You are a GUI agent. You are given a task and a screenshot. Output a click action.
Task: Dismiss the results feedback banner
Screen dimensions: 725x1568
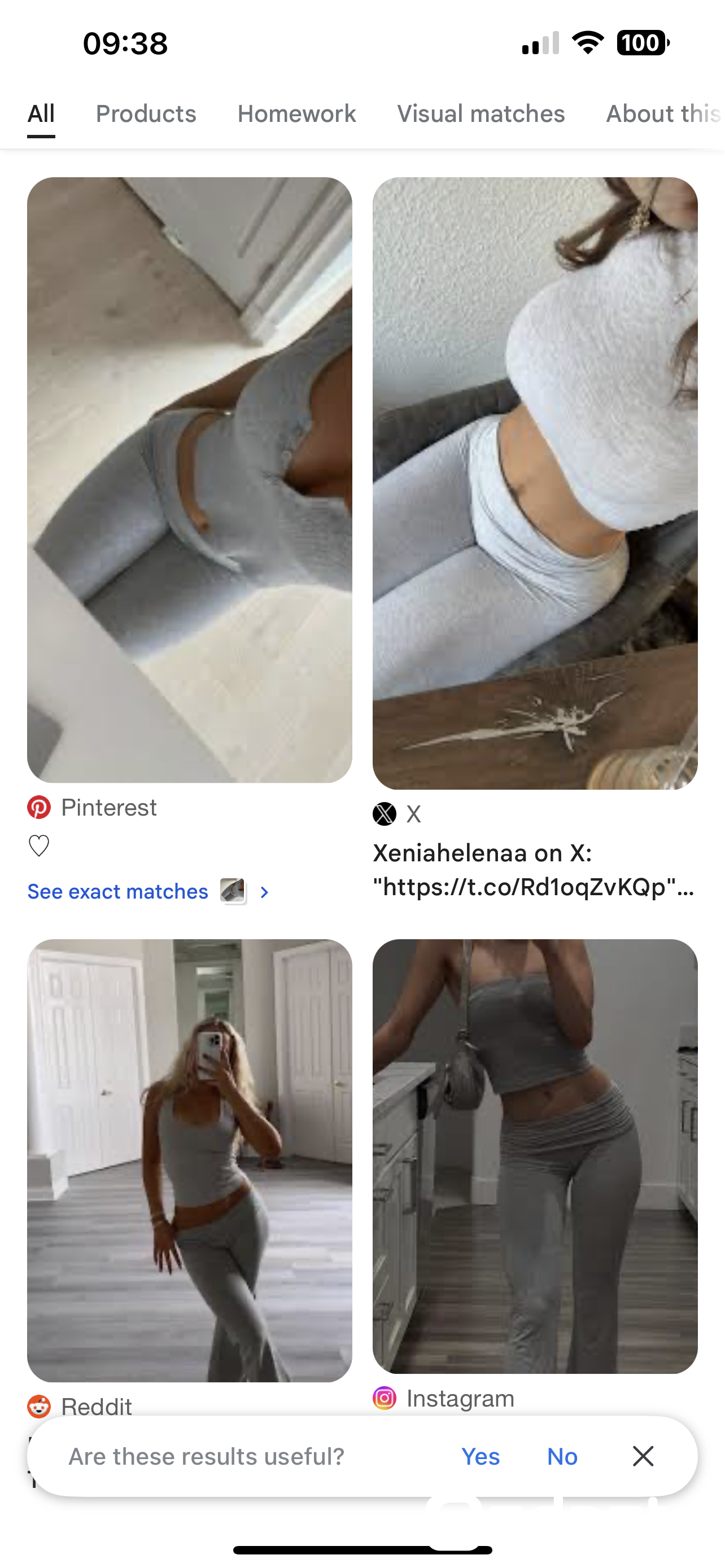643,1456
